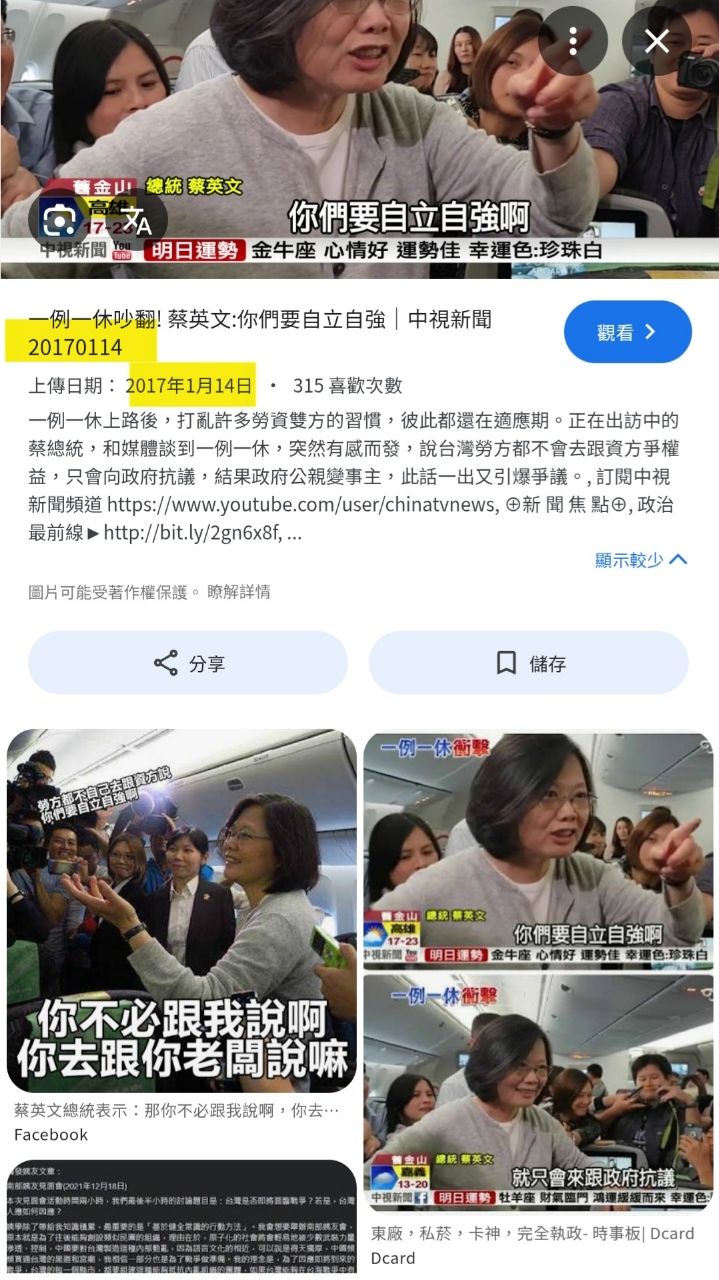
Task: Save the image with 儲存
Action: click(x=529, y=663)
